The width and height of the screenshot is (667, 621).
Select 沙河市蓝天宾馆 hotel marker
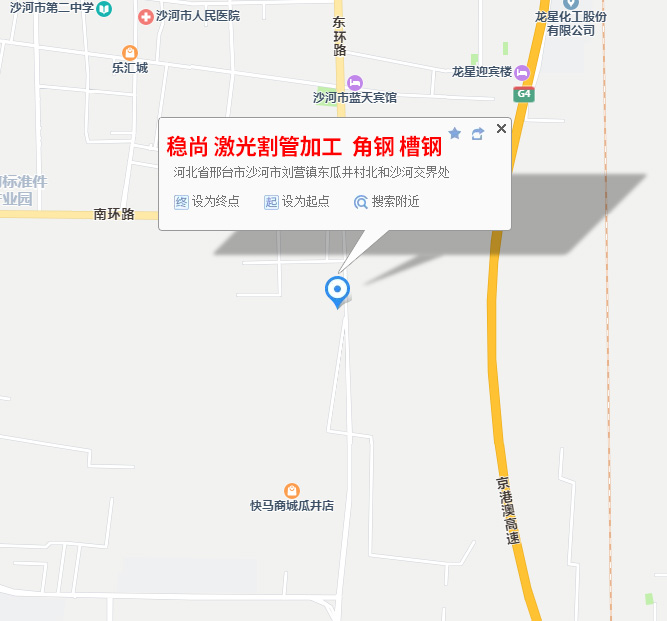pos(355,82)
